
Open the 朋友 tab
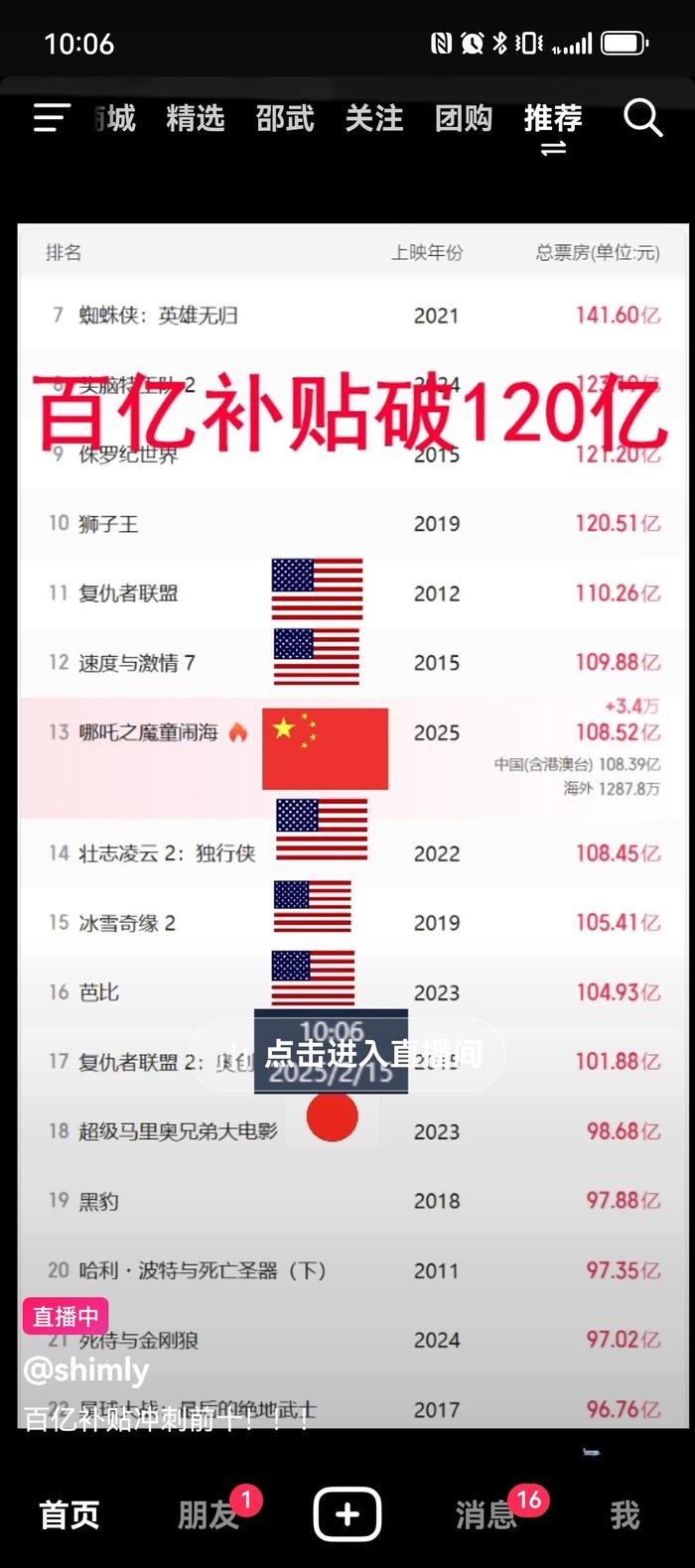[x=208, y=1515]
